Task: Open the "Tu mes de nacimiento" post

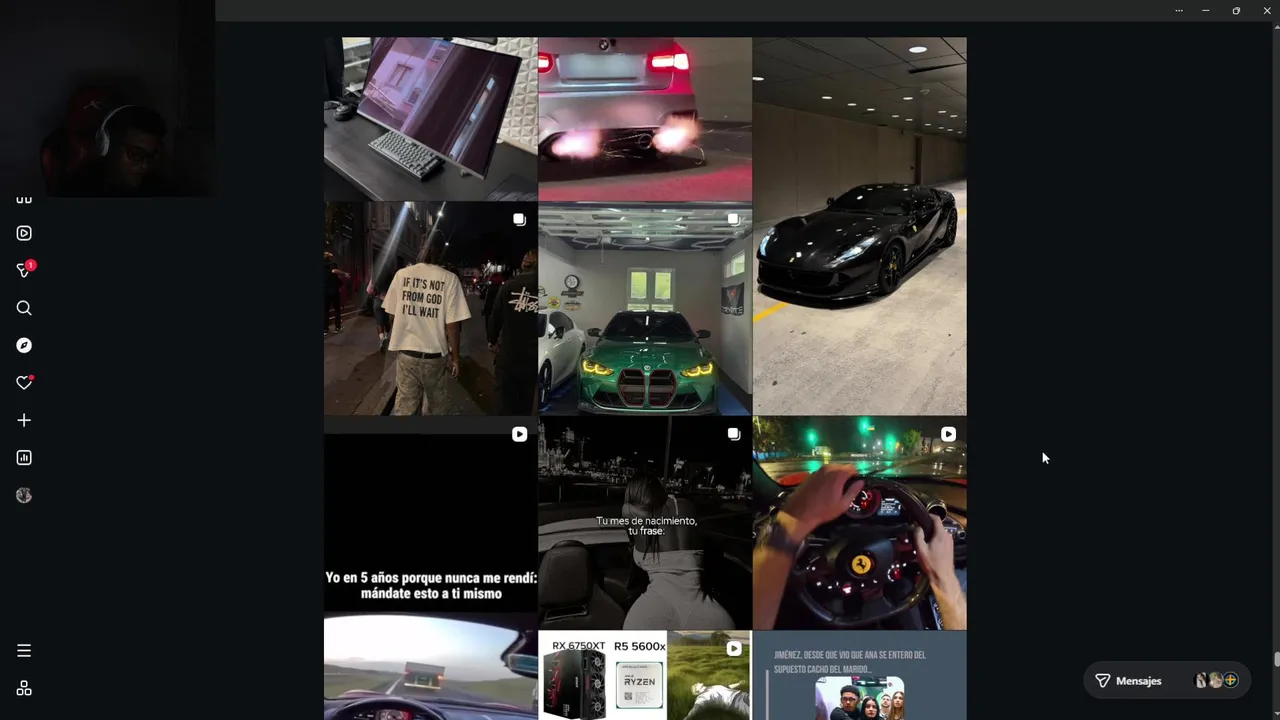Action: (x=645, y=523)
